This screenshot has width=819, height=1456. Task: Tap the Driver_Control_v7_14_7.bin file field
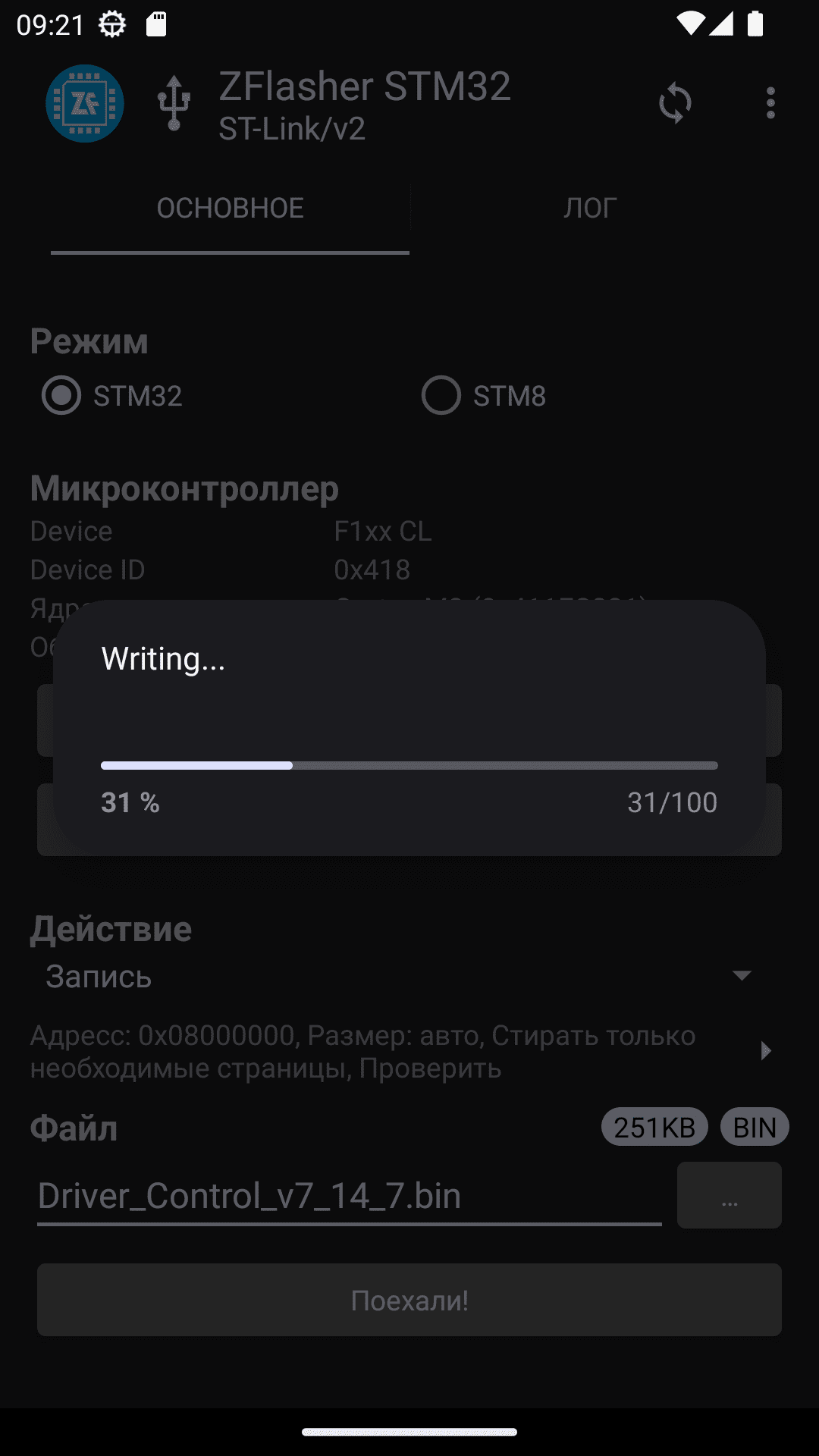pyautogui.click(x=350, y=1196)
